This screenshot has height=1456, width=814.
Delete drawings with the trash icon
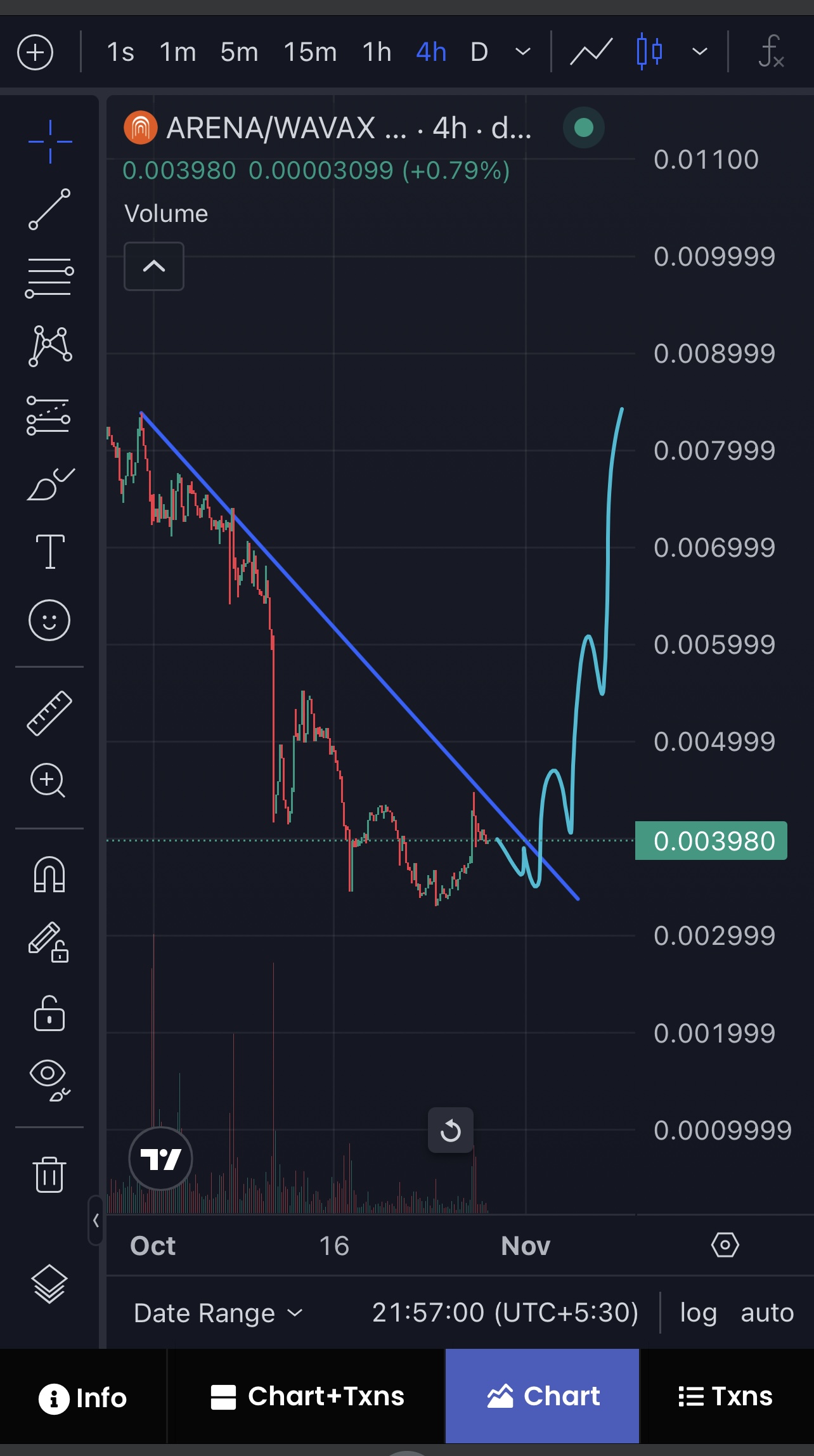coord(49,1174)
